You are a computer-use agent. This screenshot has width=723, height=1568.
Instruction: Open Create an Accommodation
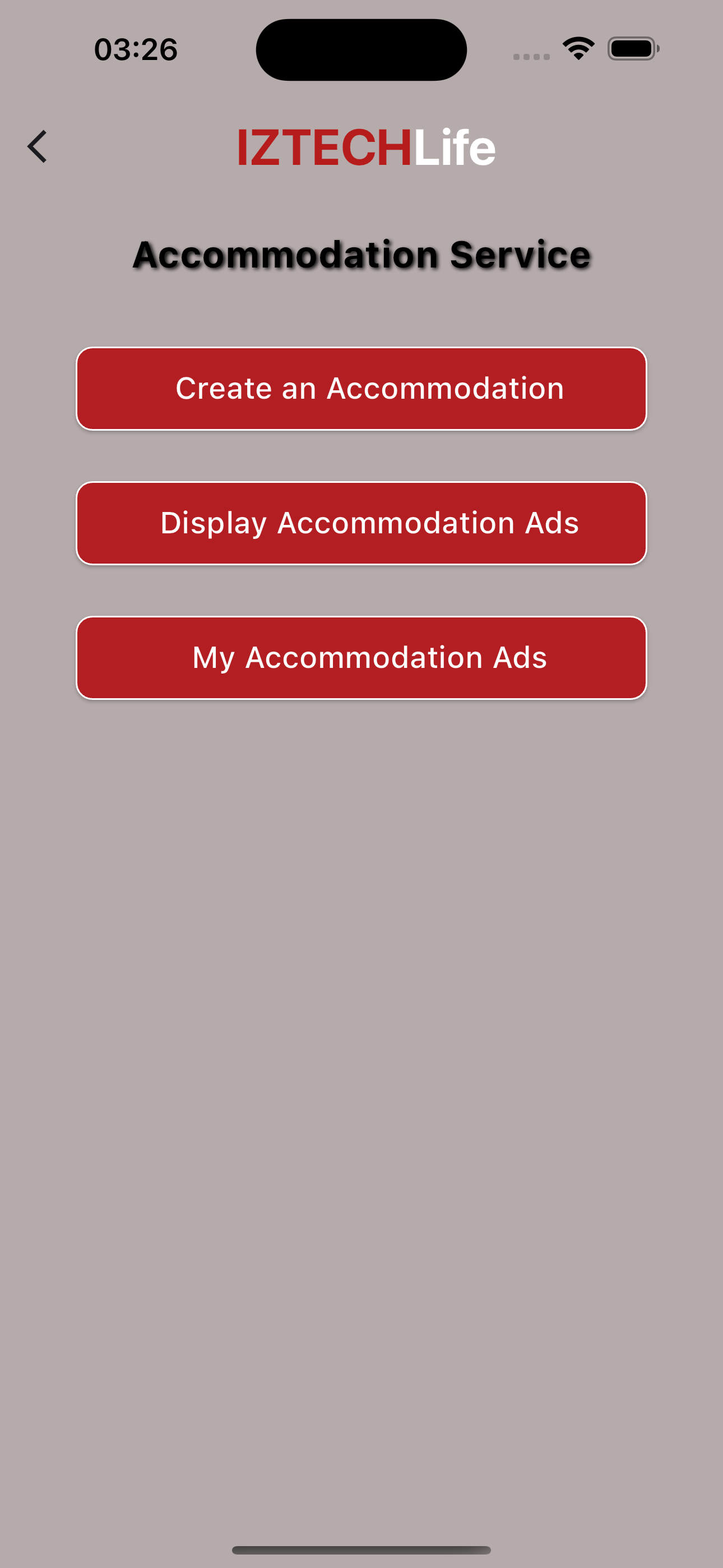point(361,389)
